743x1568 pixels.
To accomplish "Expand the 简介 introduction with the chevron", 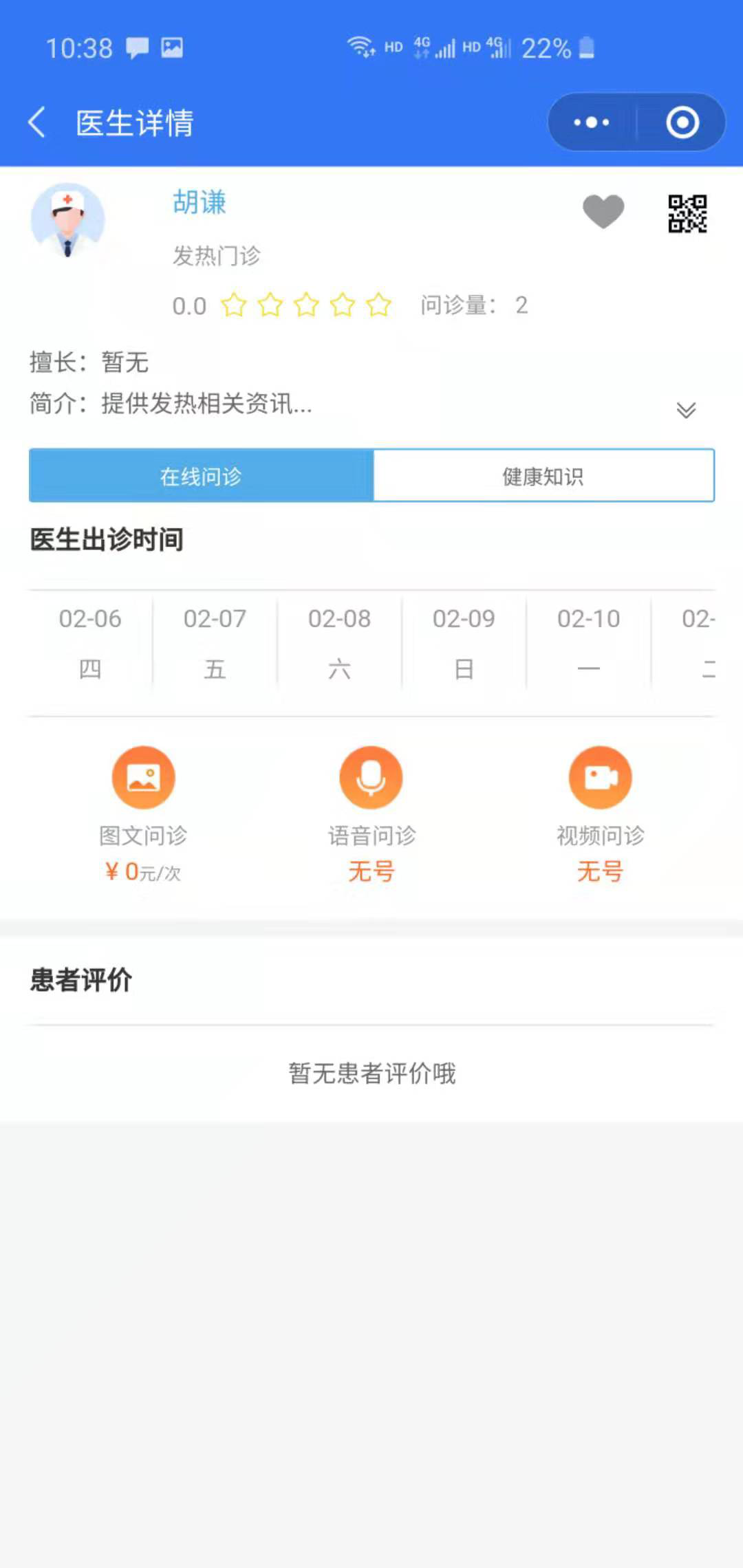I will point(686,410).
